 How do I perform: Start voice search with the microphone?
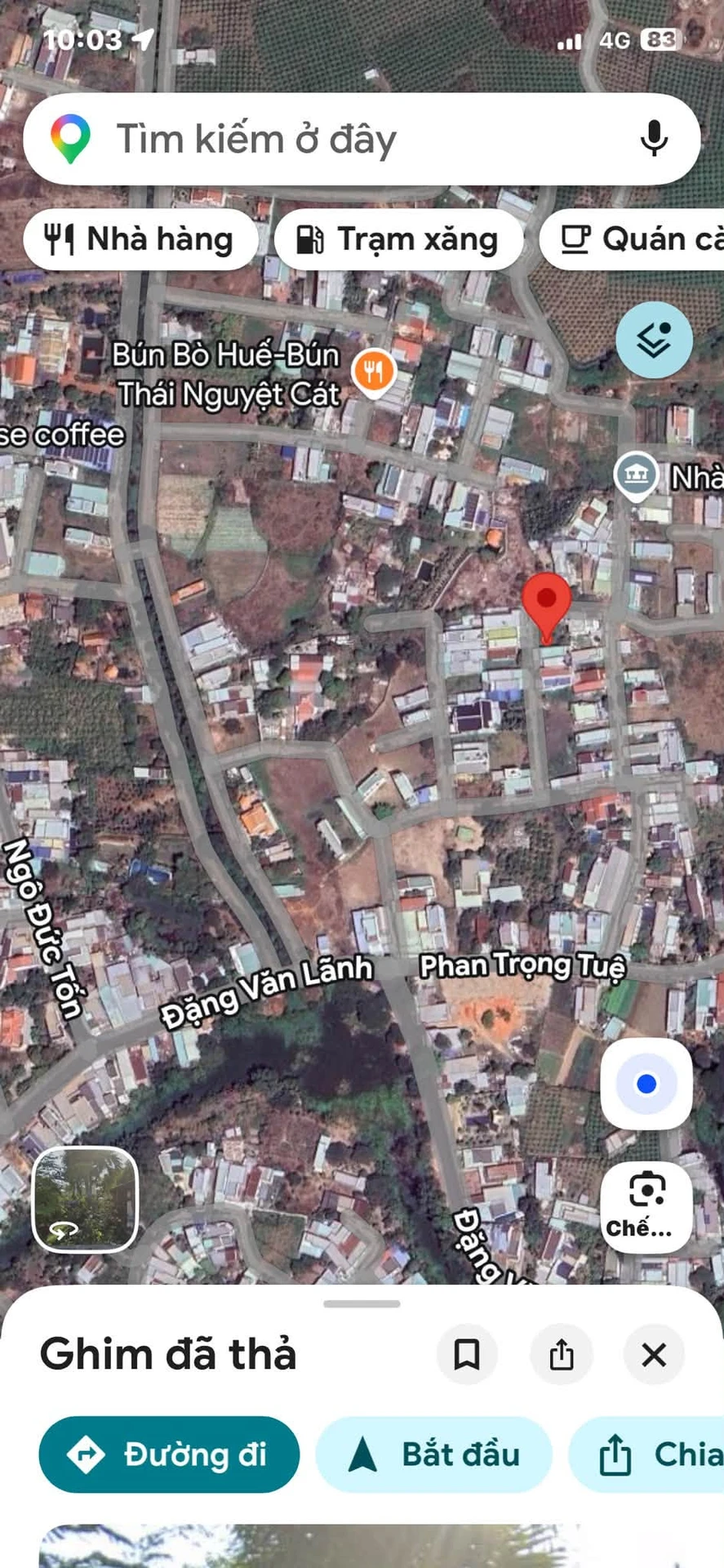point(654,138)
